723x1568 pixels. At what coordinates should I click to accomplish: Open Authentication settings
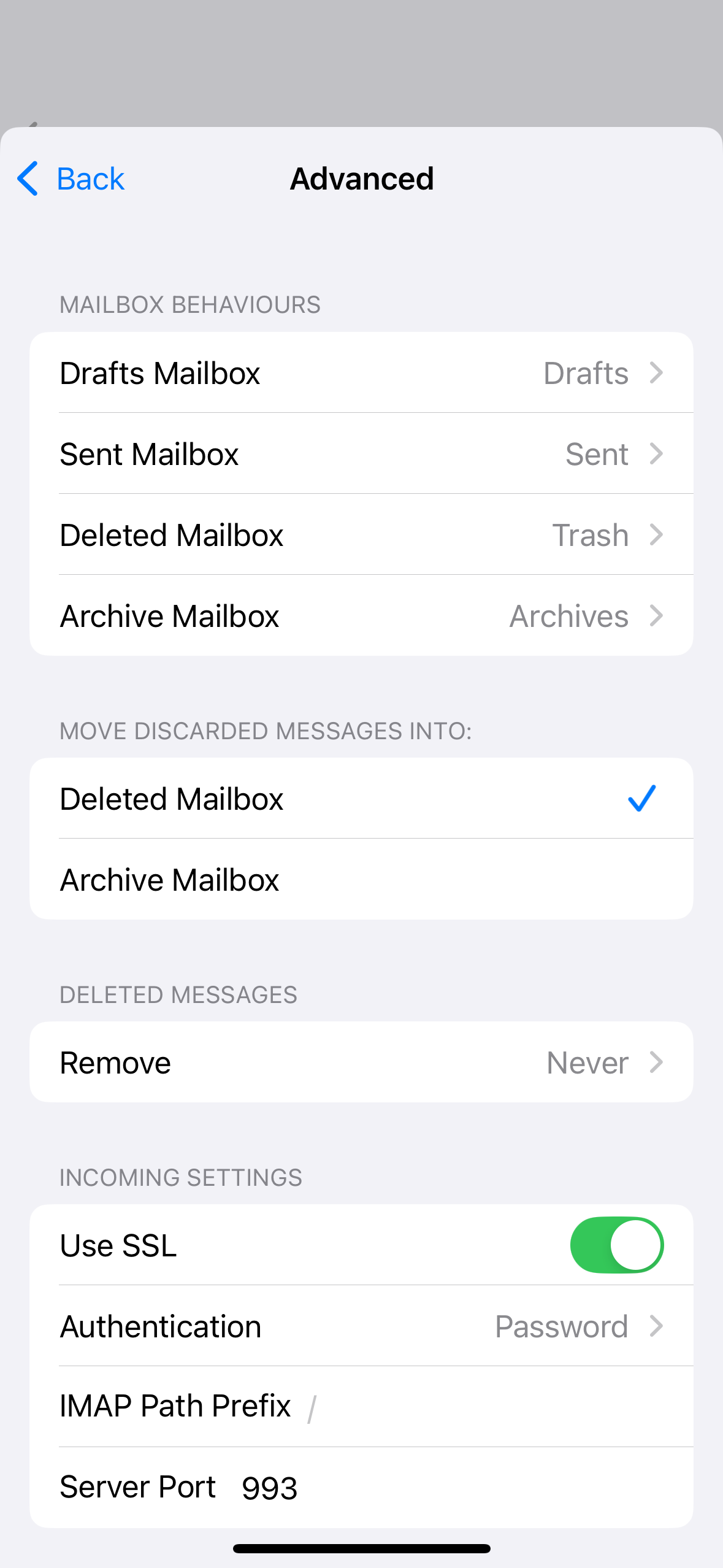click(x=361, y=1326)
